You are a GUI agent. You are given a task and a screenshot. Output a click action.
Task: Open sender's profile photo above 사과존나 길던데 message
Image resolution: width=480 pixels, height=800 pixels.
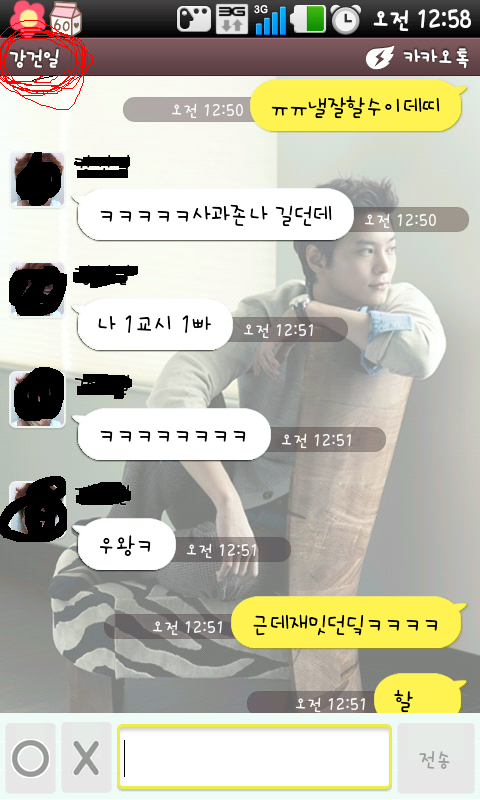(38, 180)
